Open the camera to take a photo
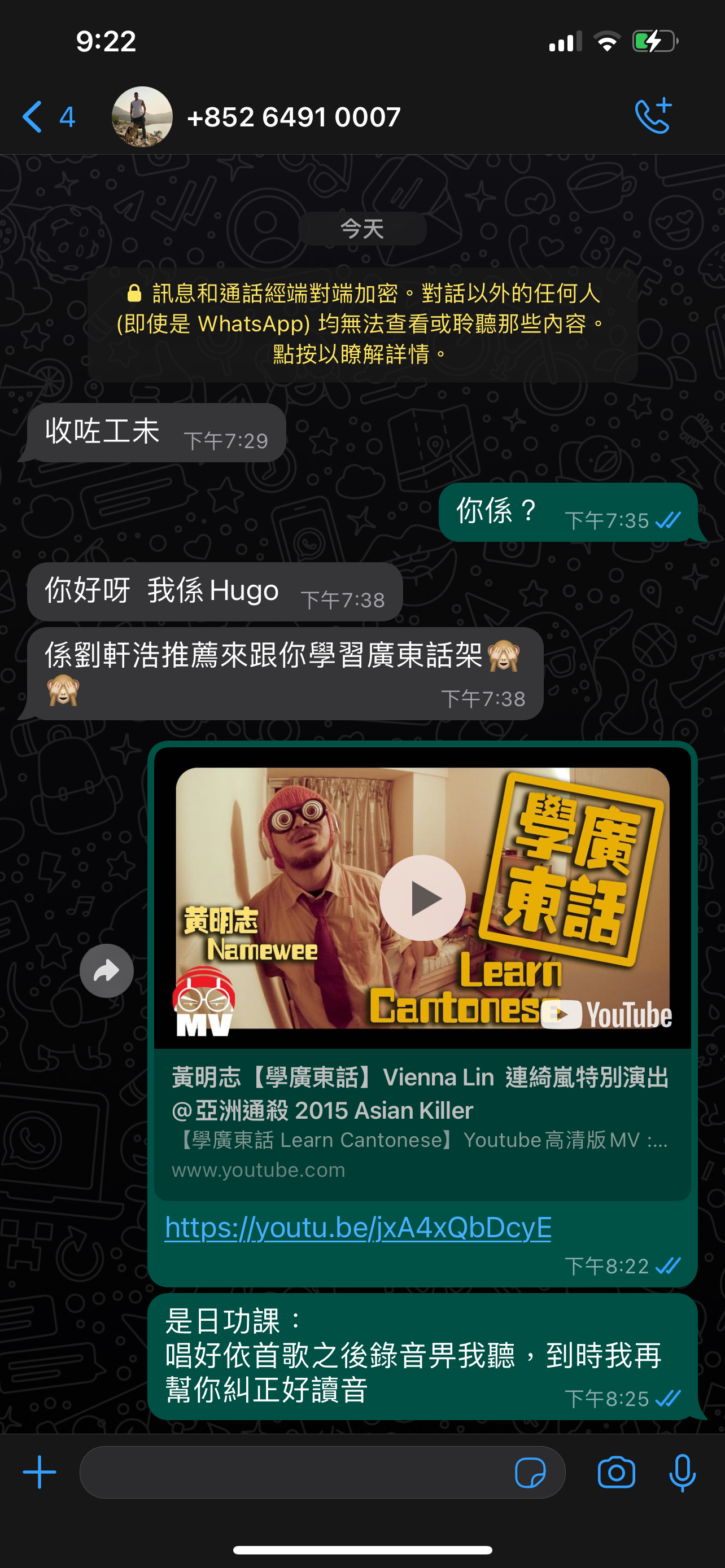Screen dimensions: 725x1568 pyautogui.click(x=616, y=1473)
